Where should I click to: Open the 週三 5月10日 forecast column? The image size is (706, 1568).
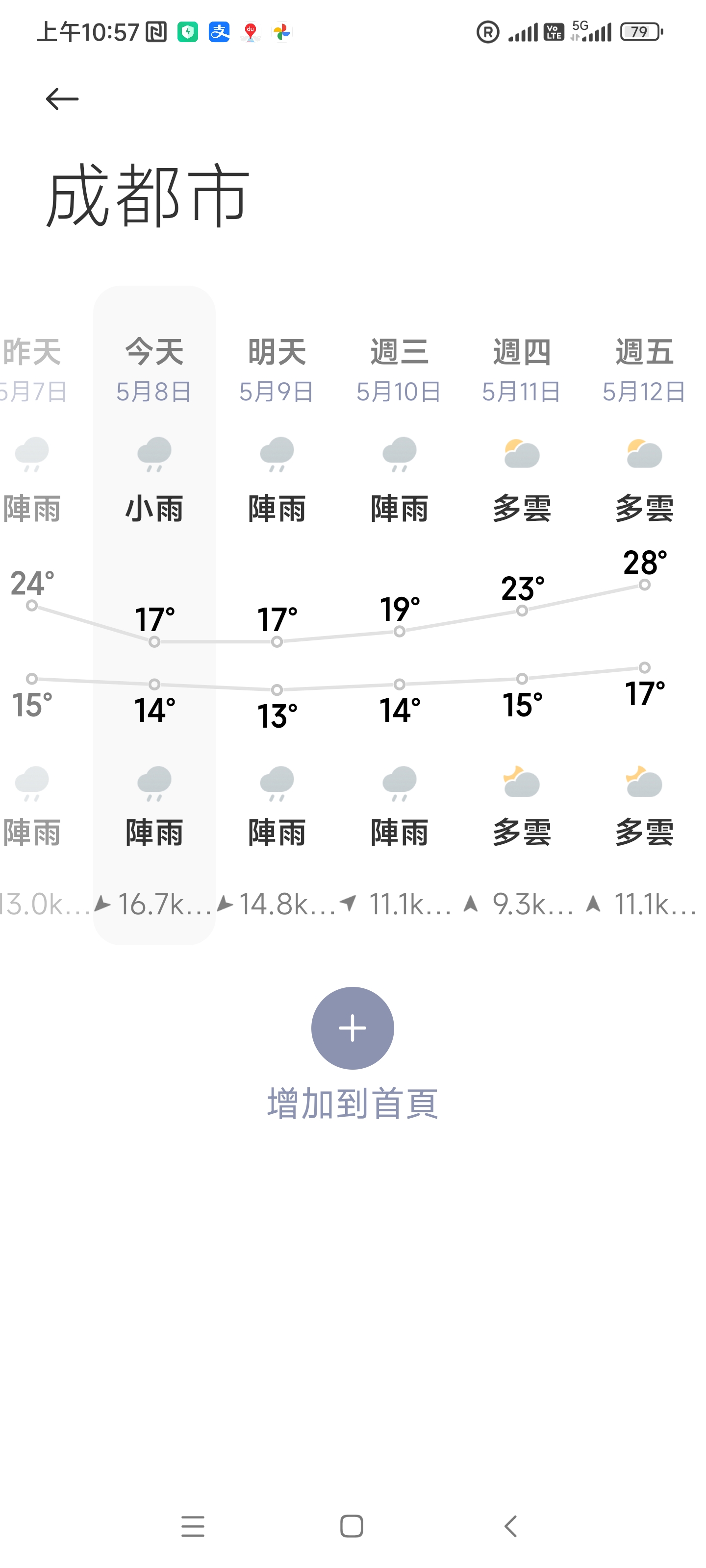(399, 615)
